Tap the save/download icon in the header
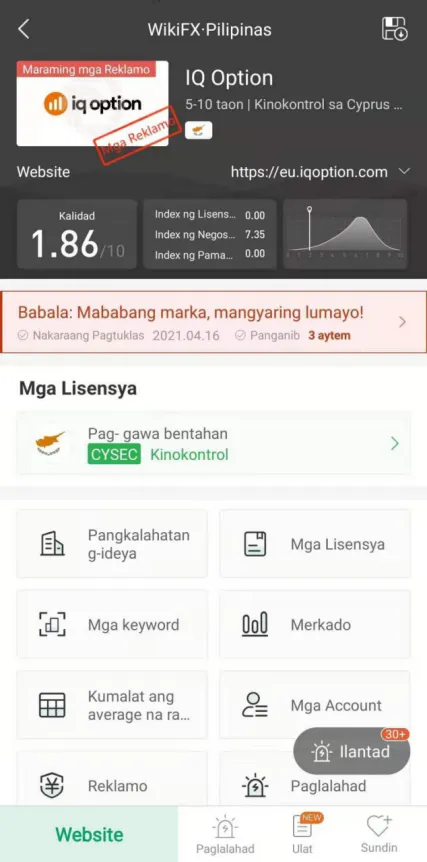 (x=395, y=29)
